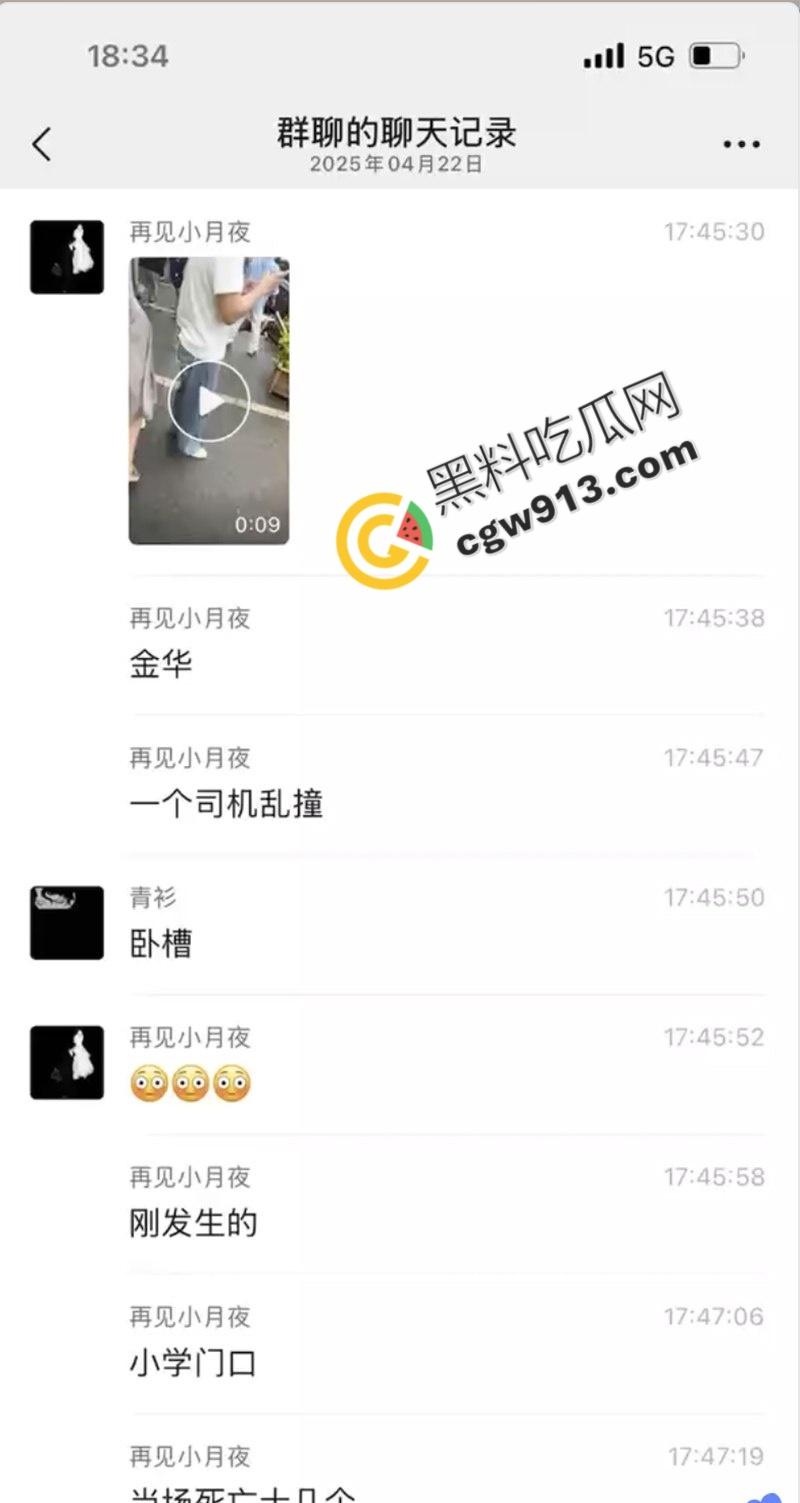
Task: Select the chat title 群聊的聊天记录
Action: (x=395, y=133)
